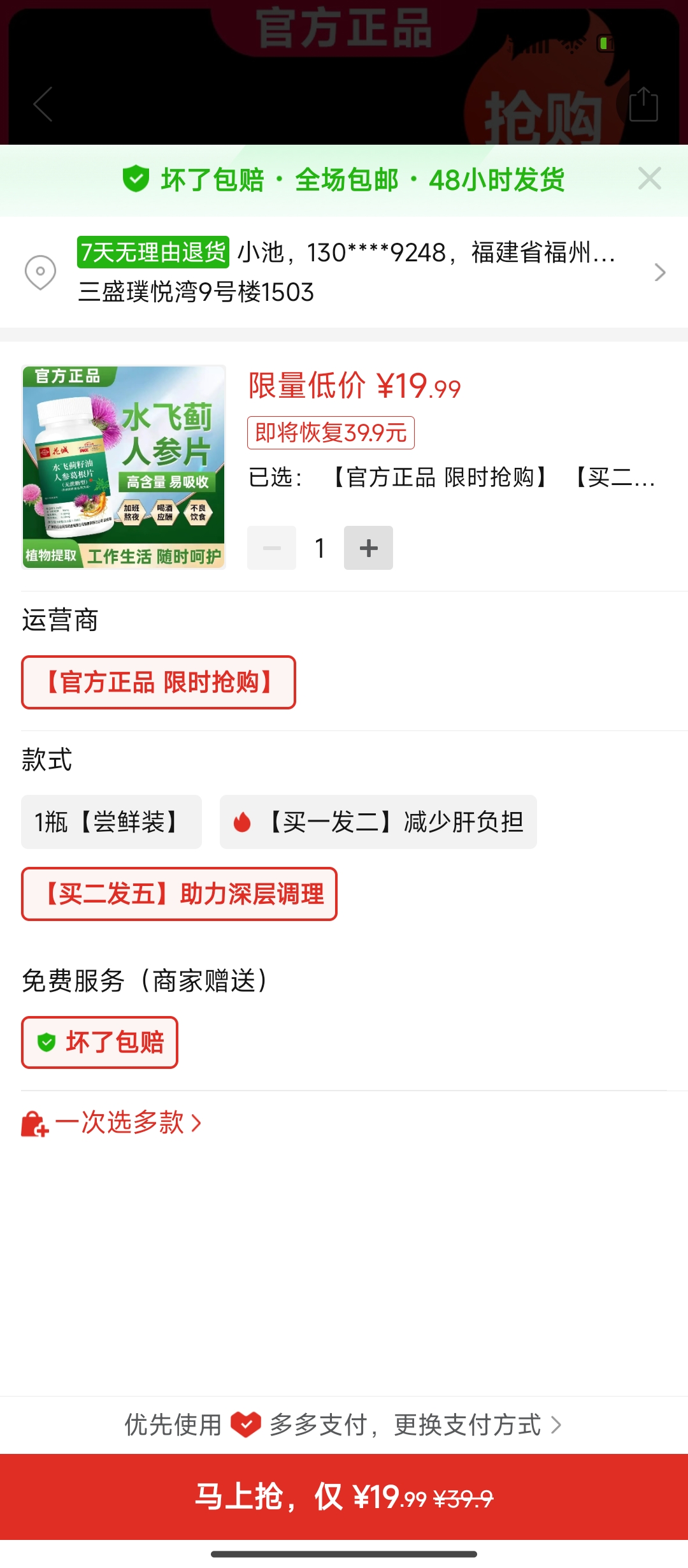
Task: Open the product thumbnail image
Action: pos(124,467)
